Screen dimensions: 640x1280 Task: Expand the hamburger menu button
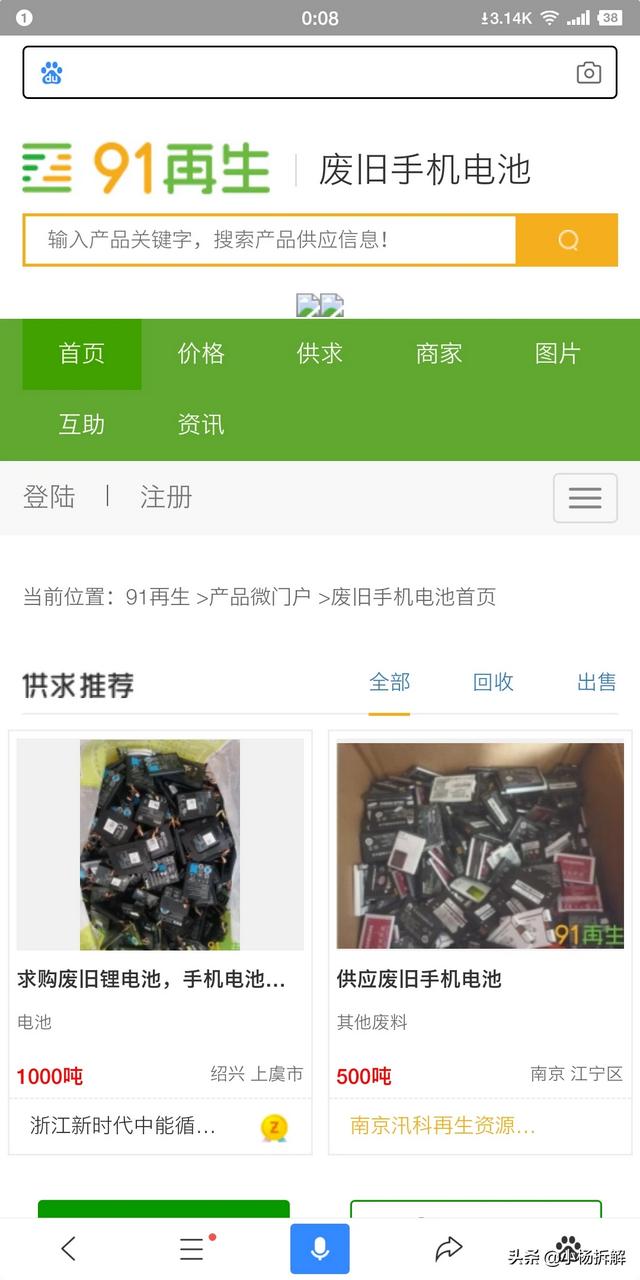585,498
